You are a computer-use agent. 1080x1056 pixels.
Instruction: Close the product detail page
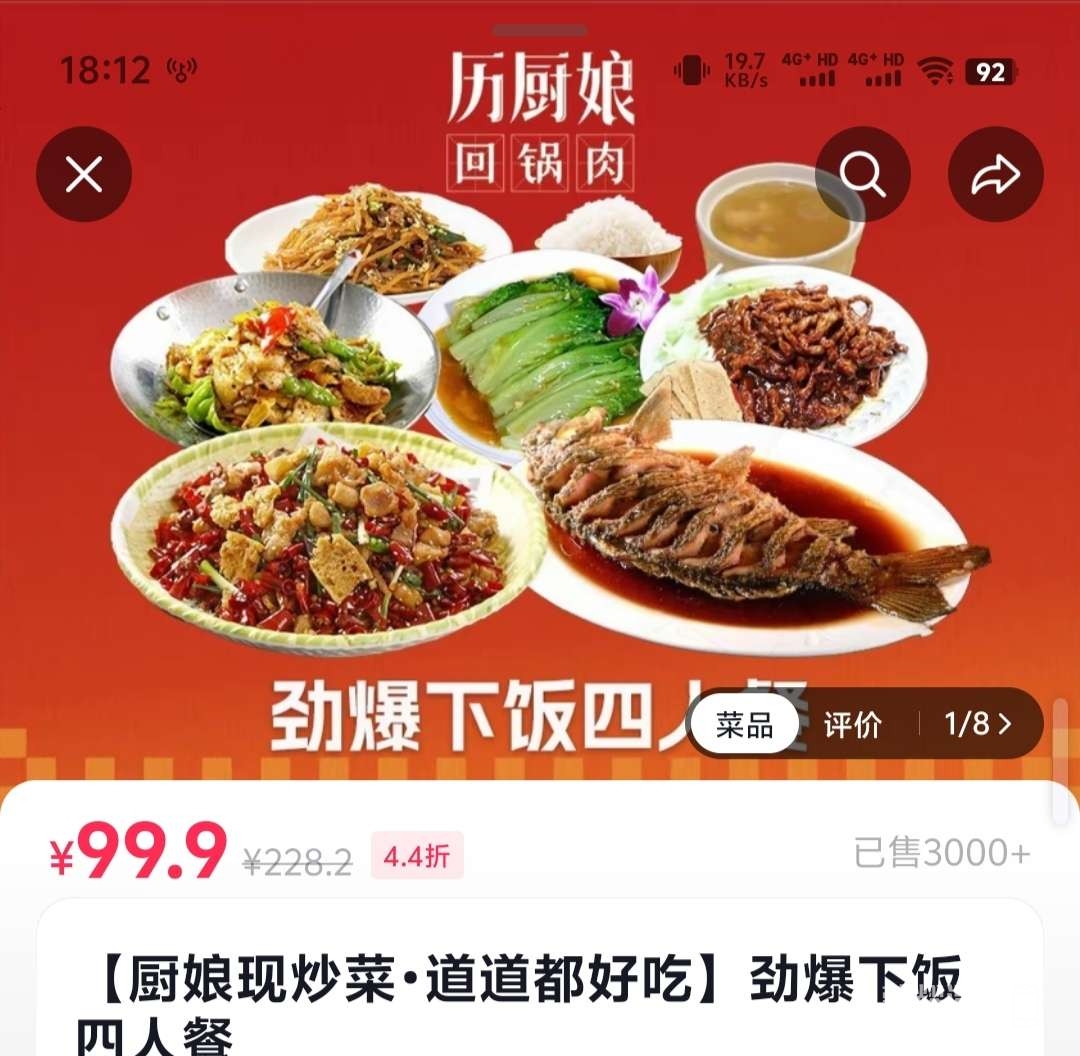pos(84,175)
